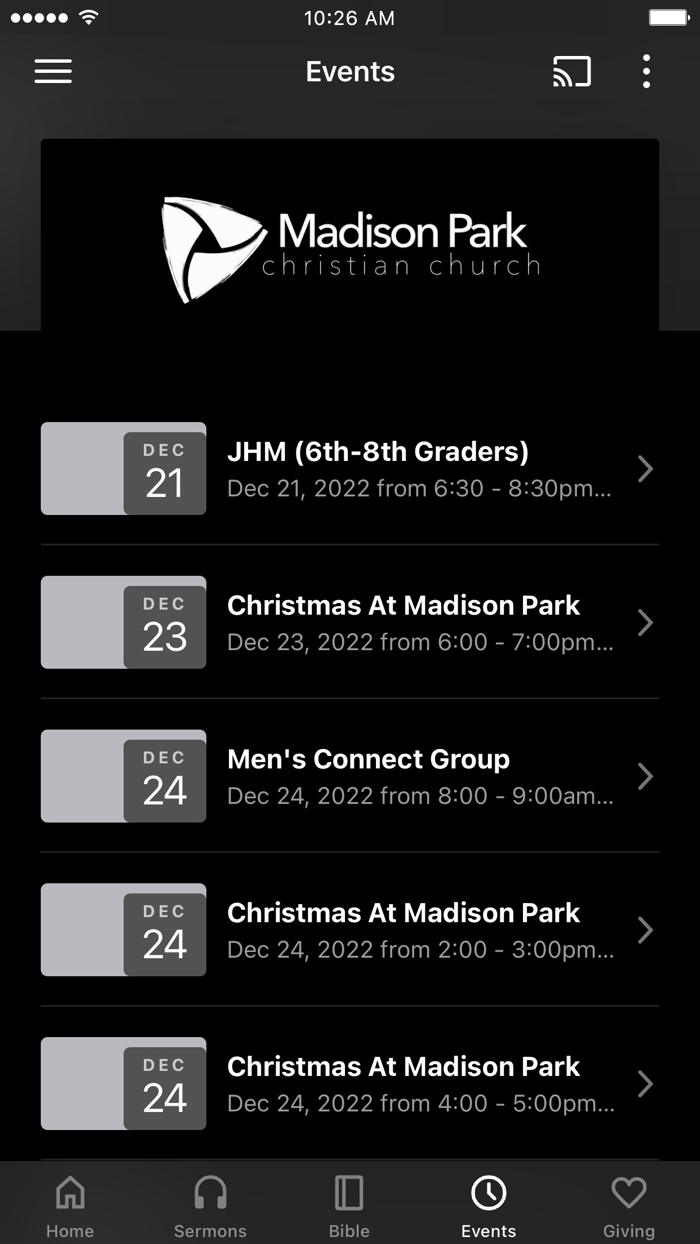The image size is (700, 1244).
Task: Switch to the Giving tab
Action: pyautogui.click(x=629, y=1204)
